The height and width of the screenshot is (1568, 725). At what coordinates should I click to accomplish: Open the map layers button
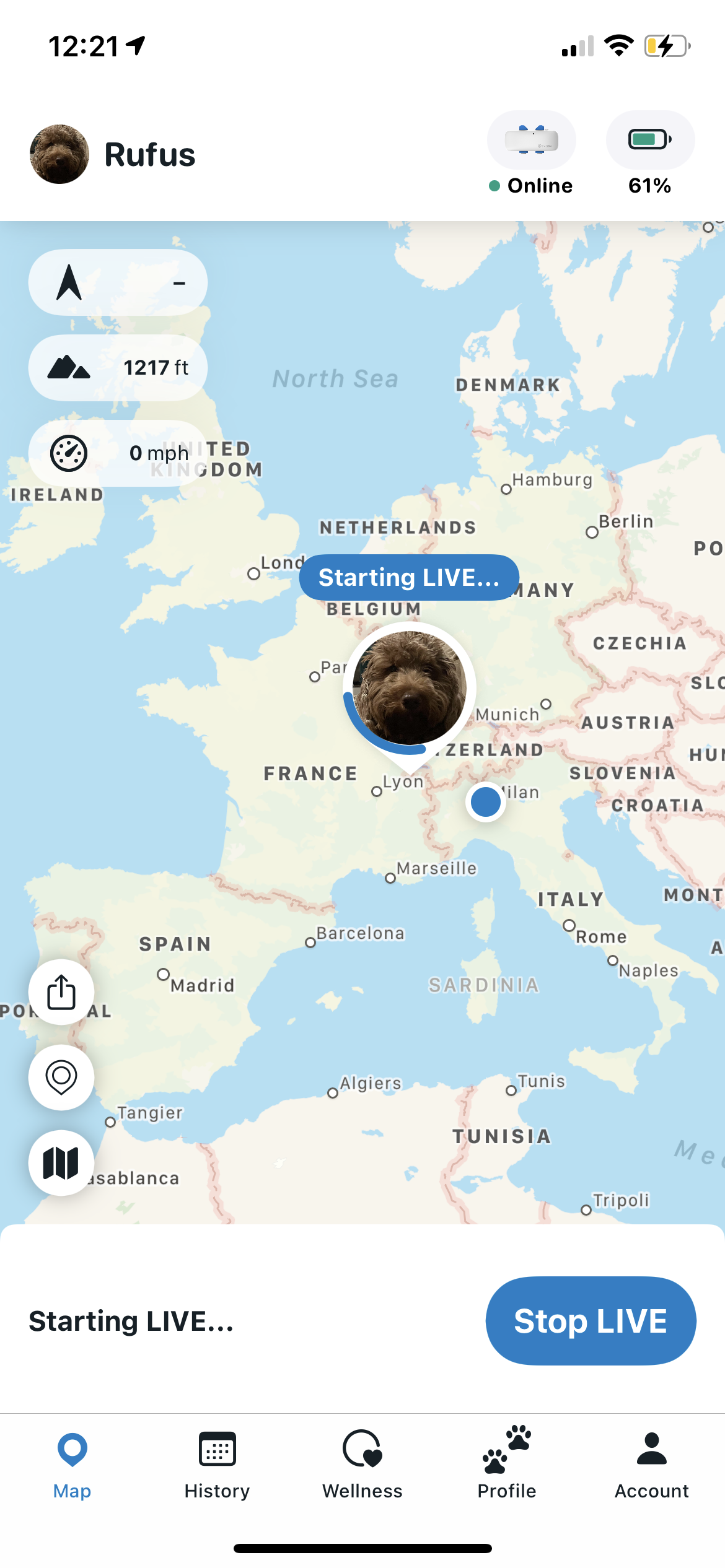(x=61, y=1162)
